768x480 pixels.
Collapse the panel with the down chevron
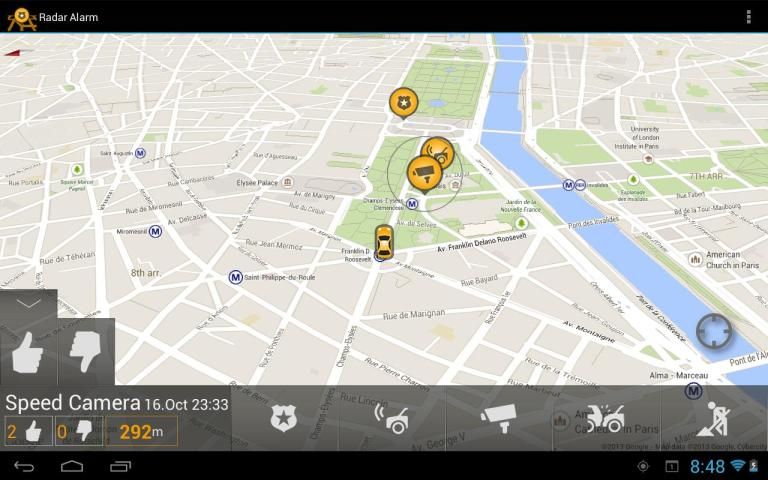click(28, 303)
